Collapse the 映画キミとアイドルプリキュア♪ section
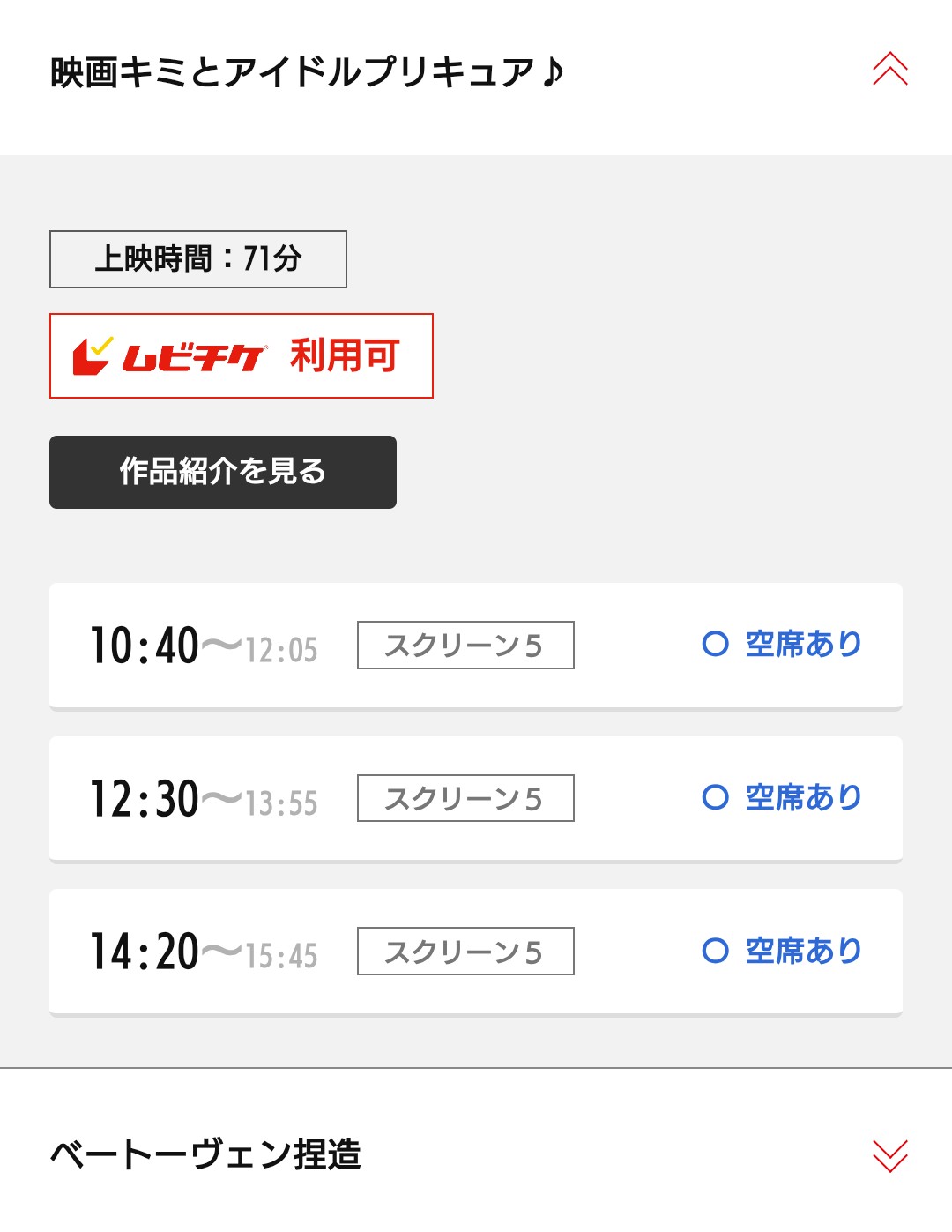This screenshot has height=1232, width=952. pyautogui.click(x=889, y=70)
